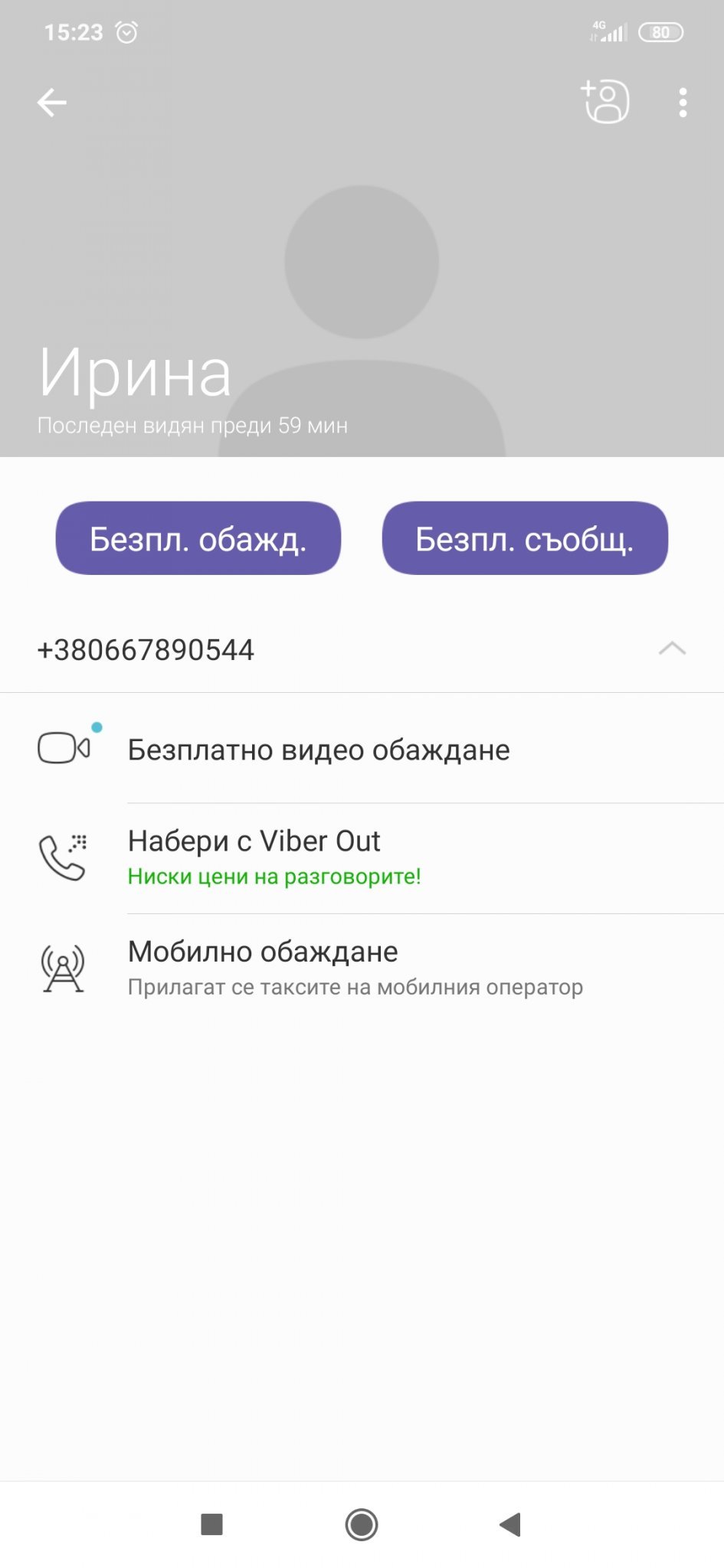Start a free call via Безпл. обажд.

tap(198, 538)
